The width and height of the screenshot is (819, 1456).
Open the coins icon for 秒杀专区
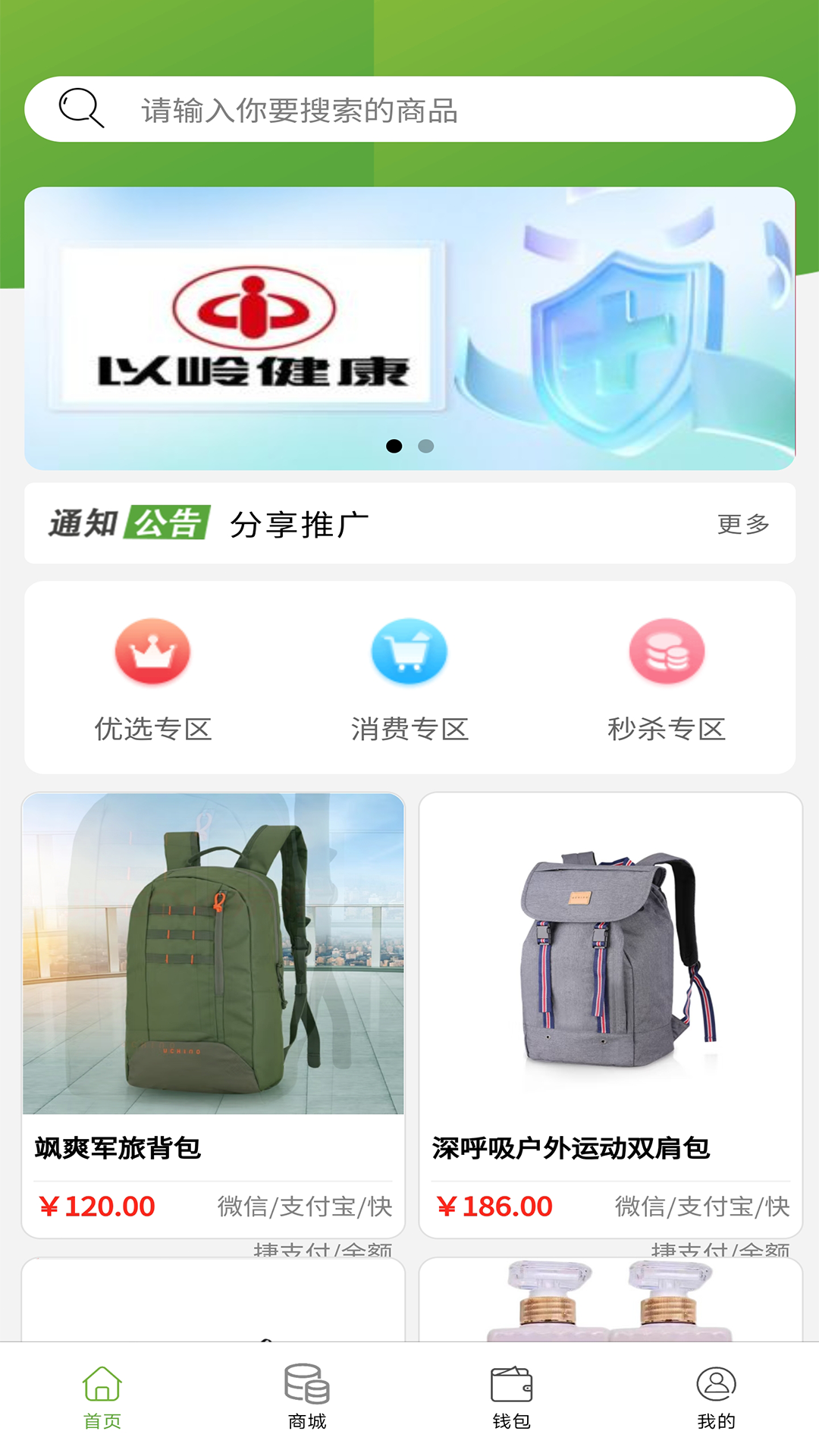coord(667,652)
